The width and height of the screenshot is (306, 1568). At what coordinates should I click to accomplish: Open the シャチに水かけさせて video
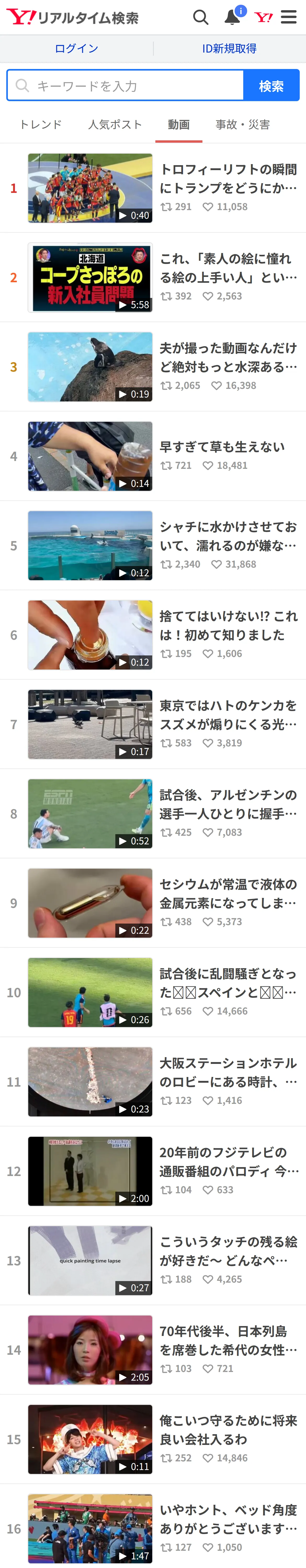(153, 545)
